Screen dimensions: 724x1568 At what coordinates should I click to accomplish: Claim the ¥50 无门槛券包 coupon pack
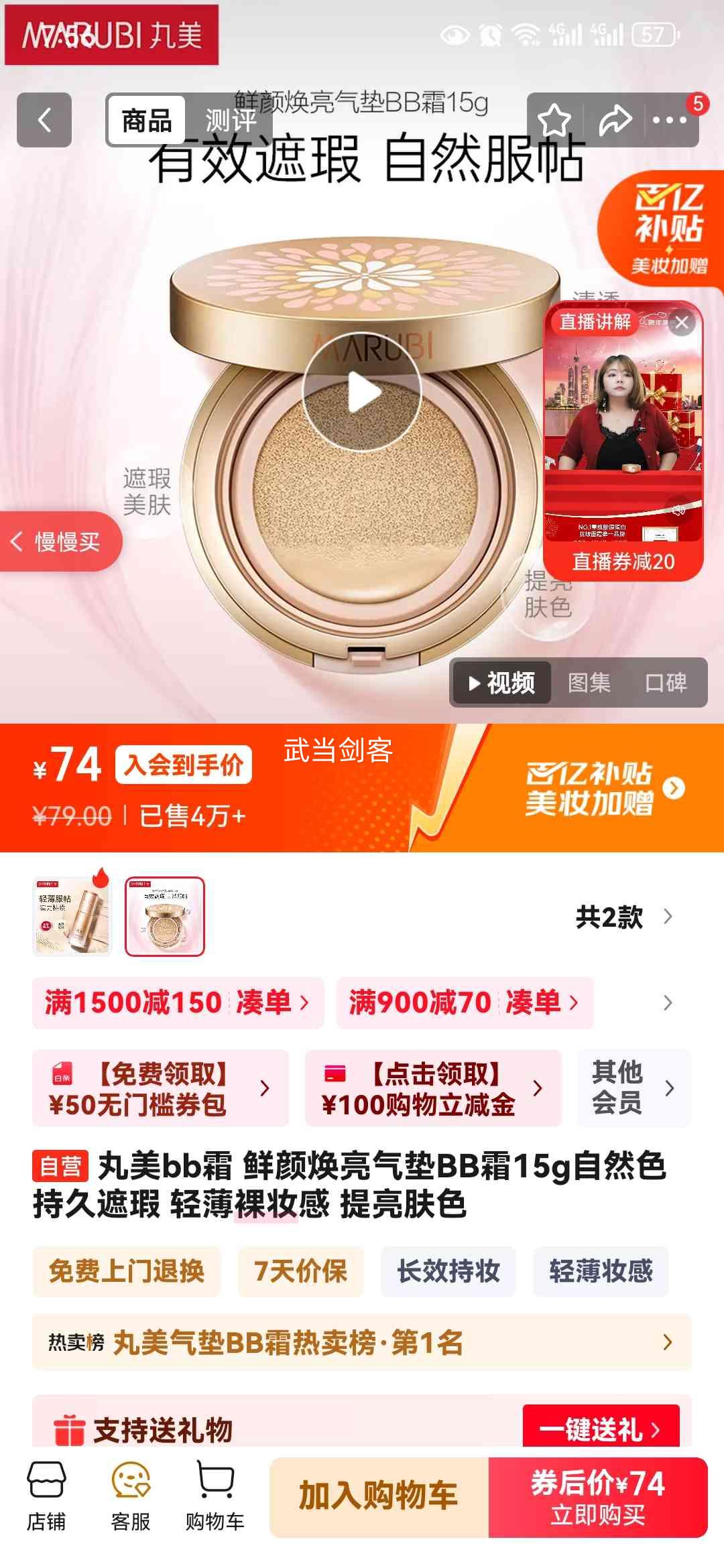point(154,1089)
